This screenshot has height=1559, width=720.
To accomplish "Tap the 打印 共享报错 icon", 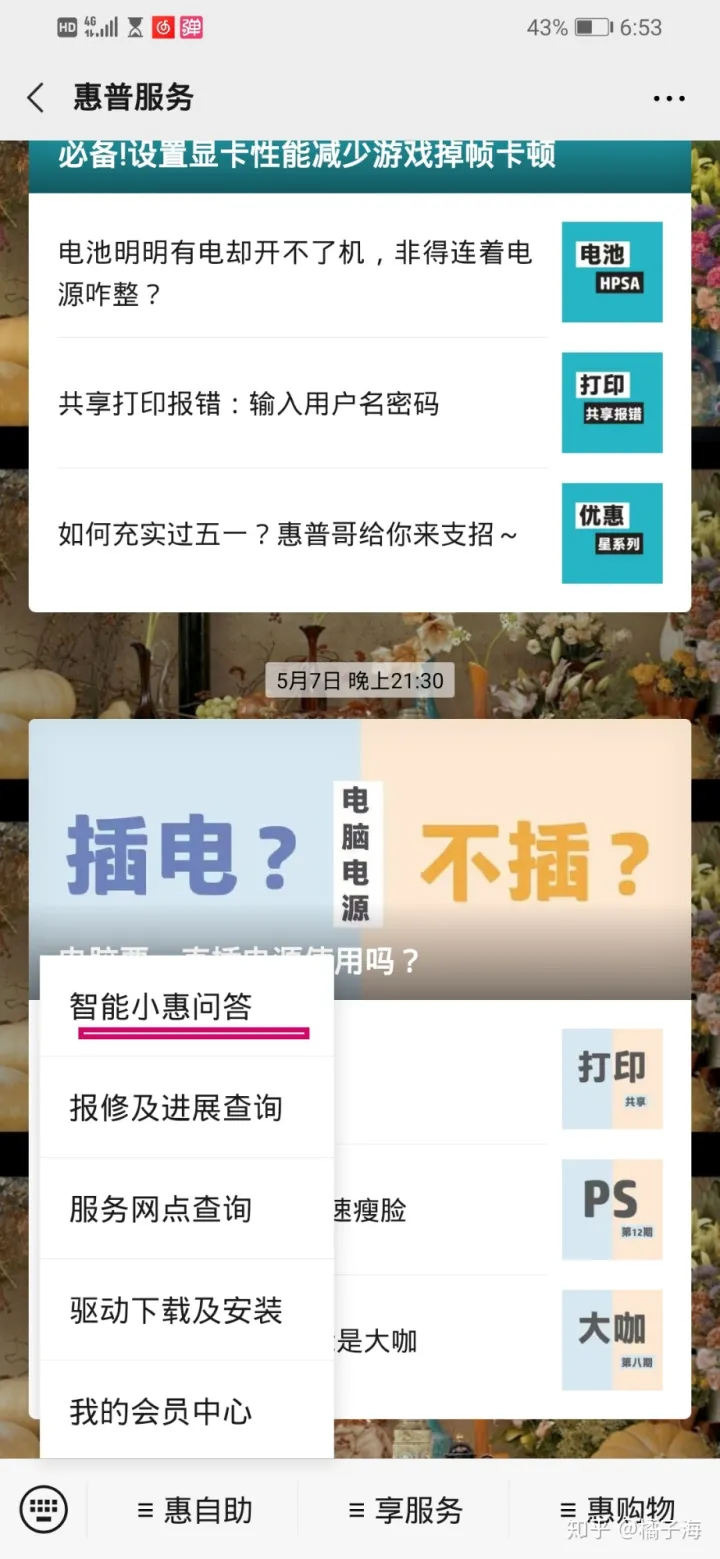I will click(611, 402).
